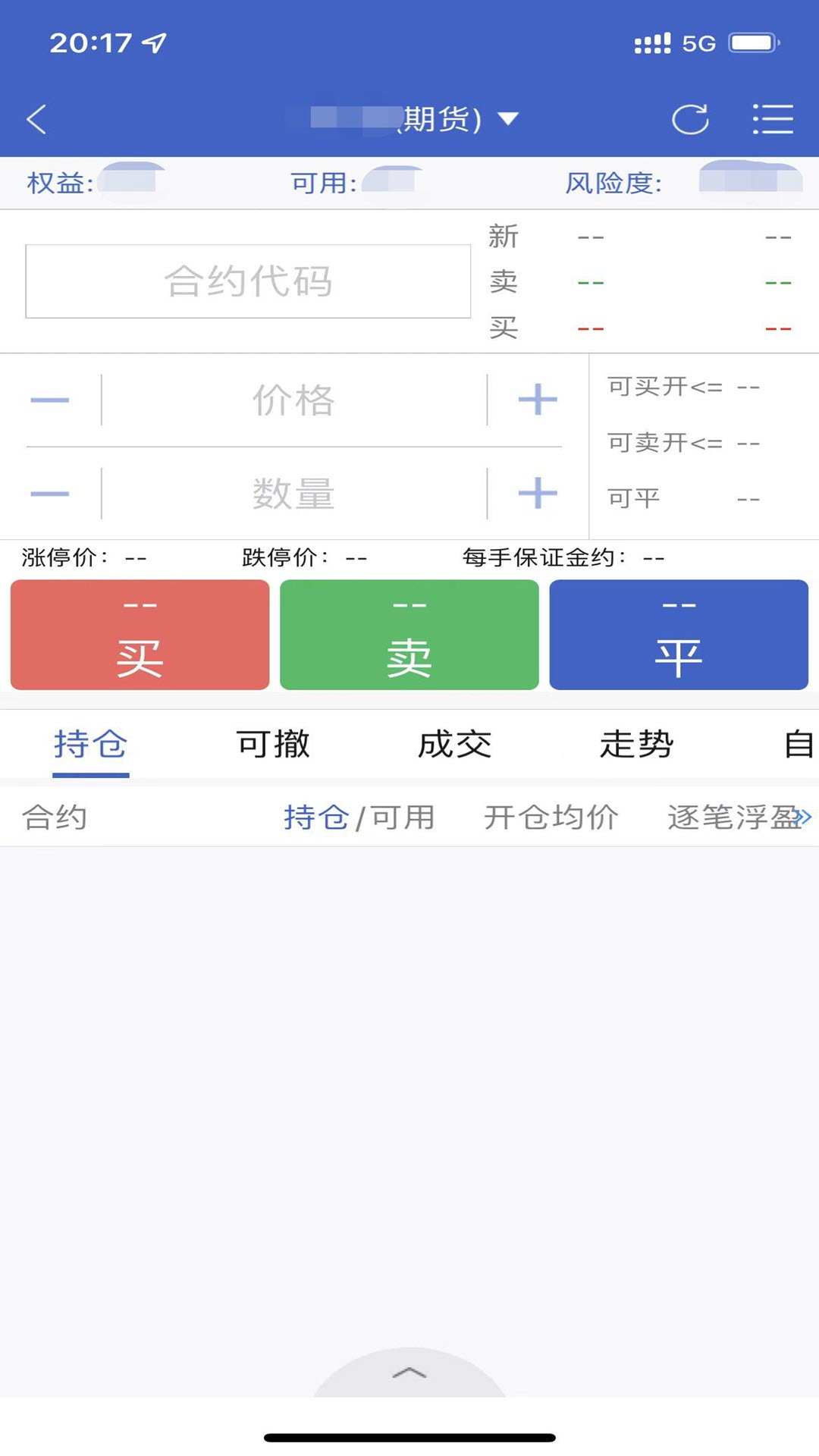819x1456 pixels.
Task: Show more columns with the double arrow
Action: tap(803, 817)
